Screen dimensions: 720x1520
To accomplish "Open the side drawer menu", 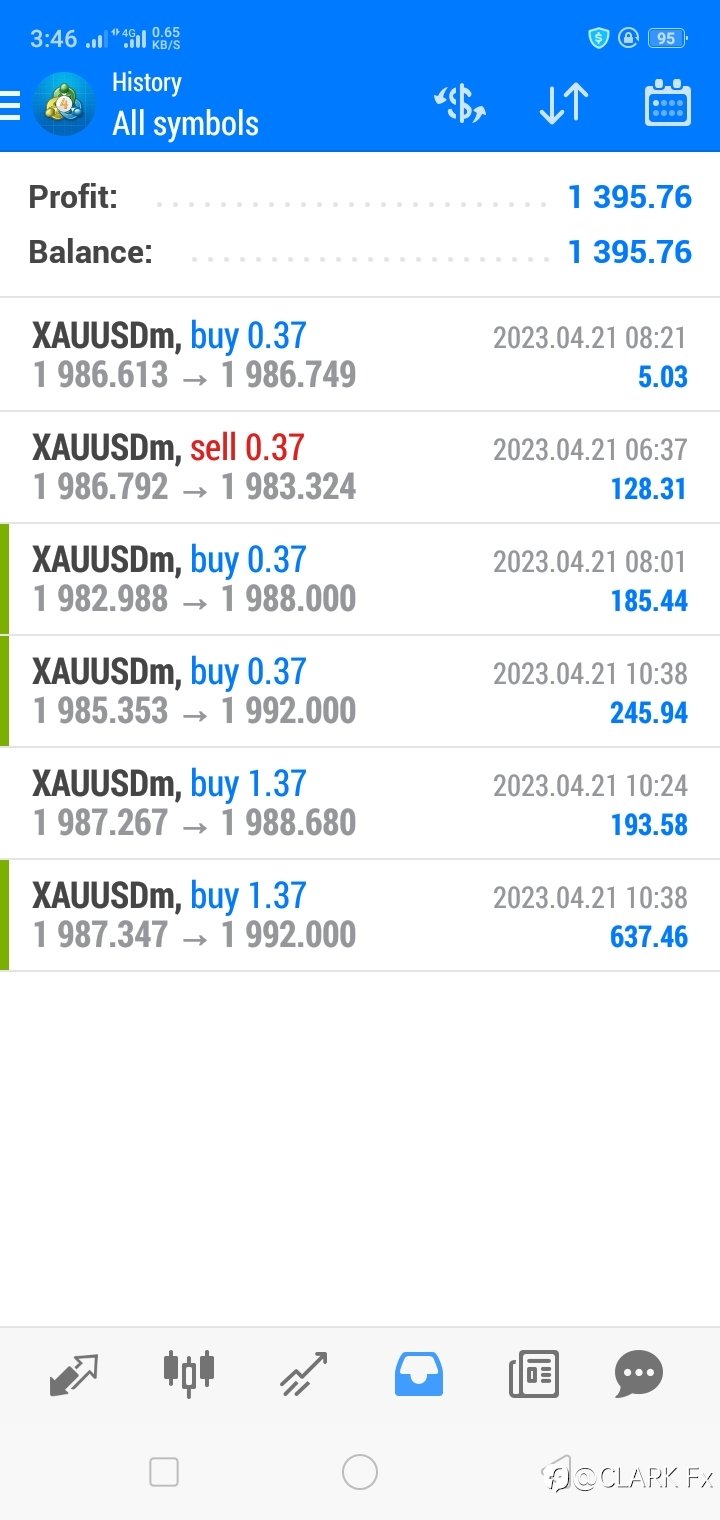I will point(10,105).
